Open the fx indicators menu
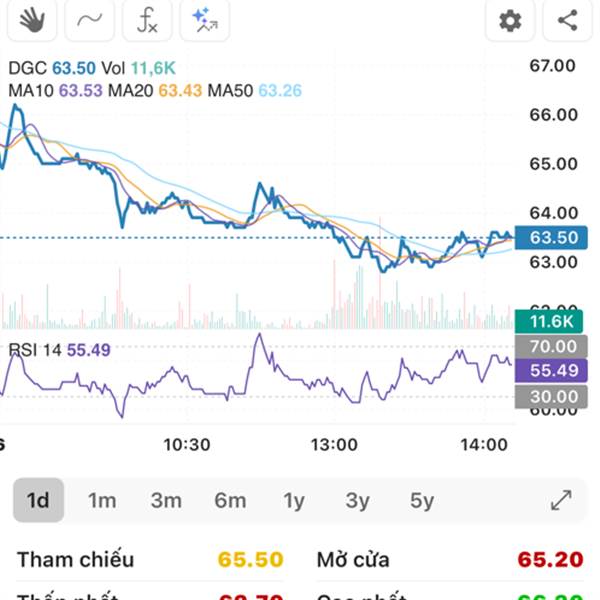600x600 pixels. 147,18
